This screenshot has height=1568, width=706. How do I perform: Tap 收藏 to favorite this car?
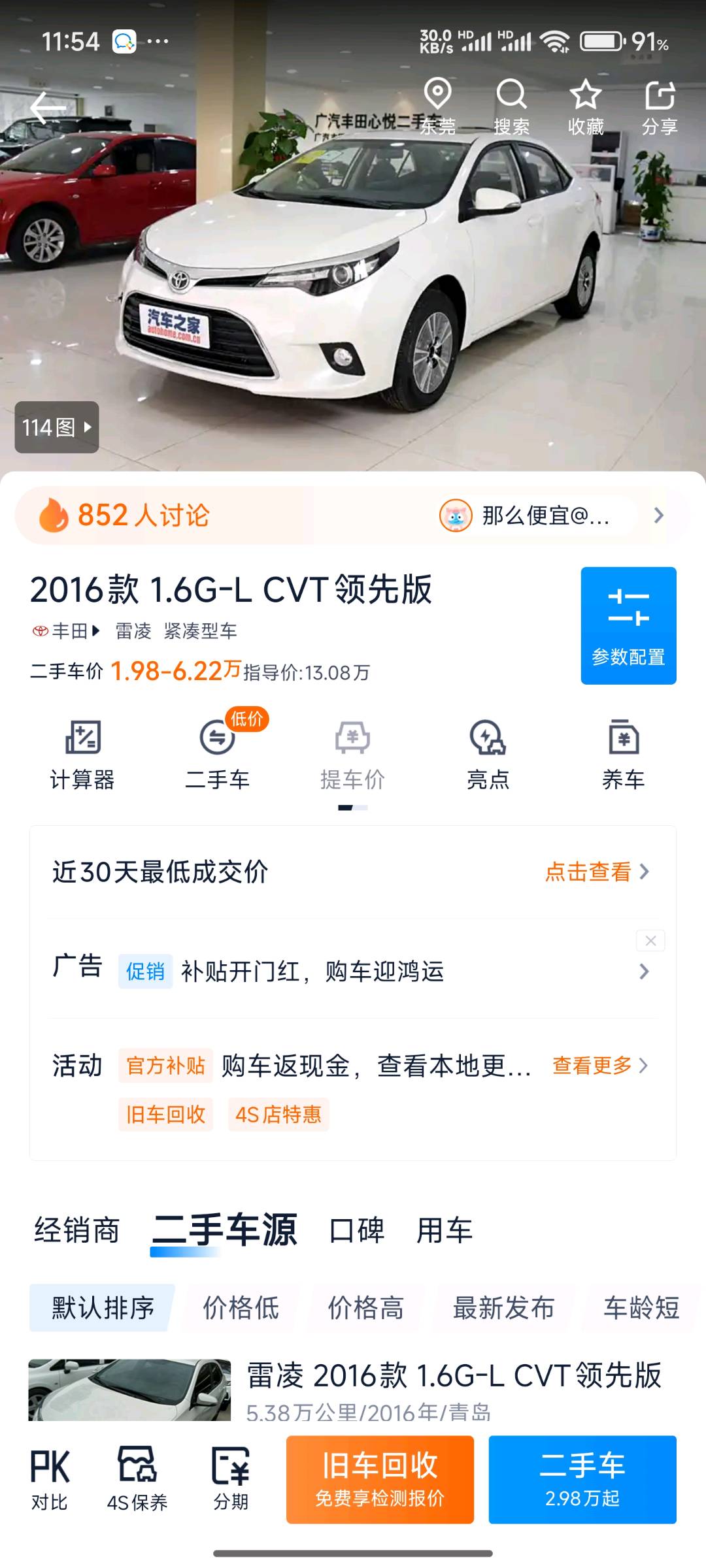(x=585, y=106)
